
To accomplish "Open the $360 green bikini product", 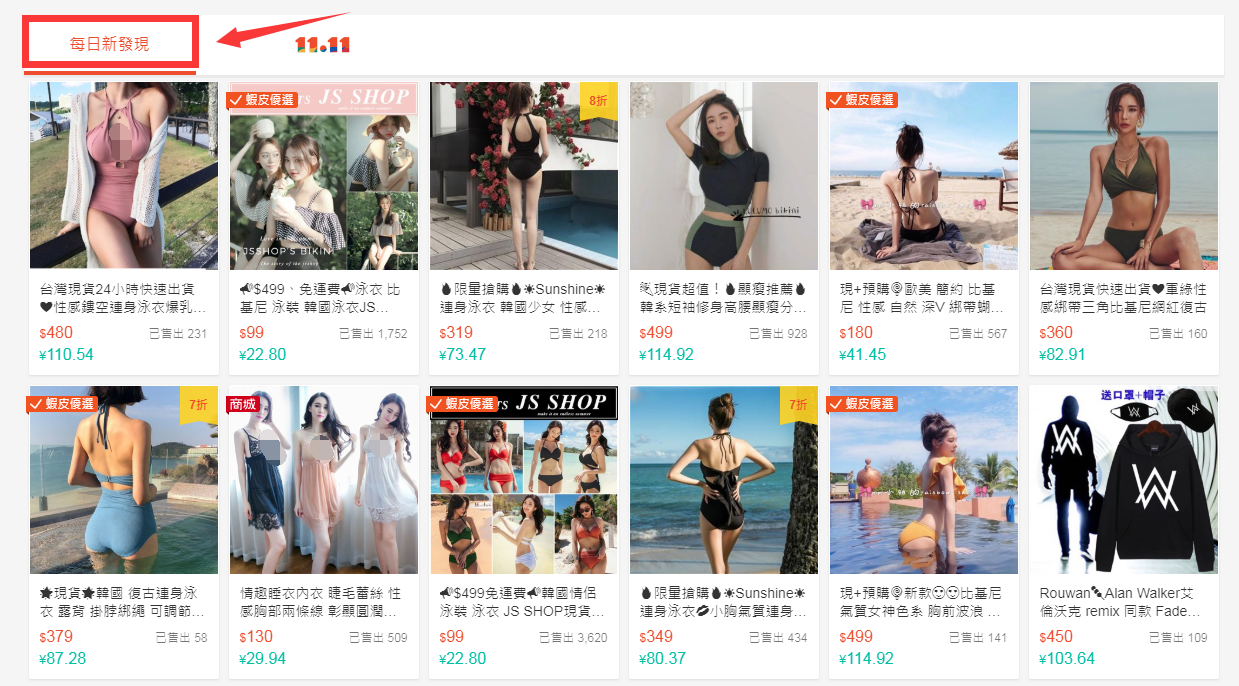I will point(1123,176).
